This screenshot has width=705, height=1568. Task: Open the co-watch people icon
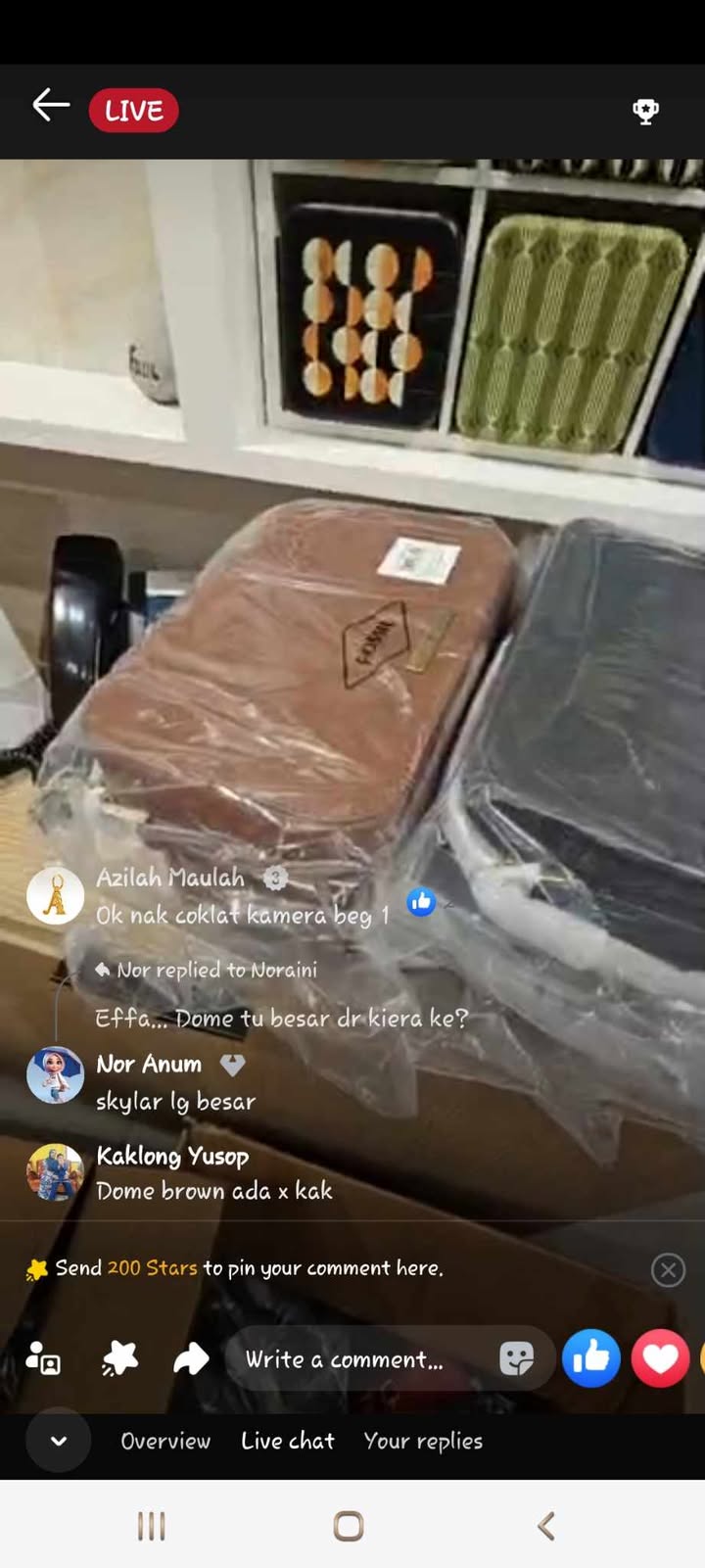coord(43,1358)
